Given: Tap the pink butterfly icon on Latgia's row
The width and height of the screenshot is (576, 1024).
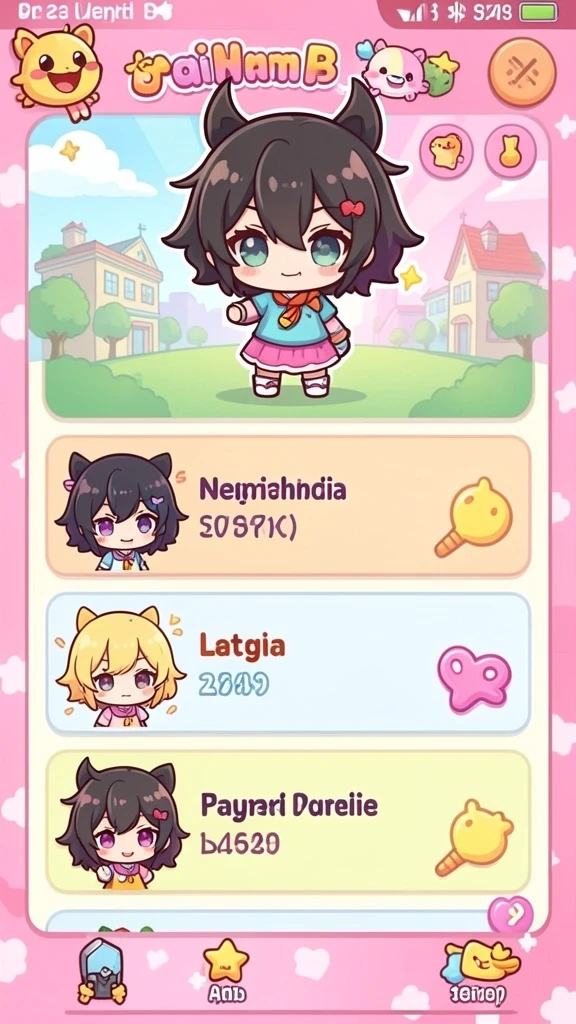Looking at the screenshot, I should (474, 679).
